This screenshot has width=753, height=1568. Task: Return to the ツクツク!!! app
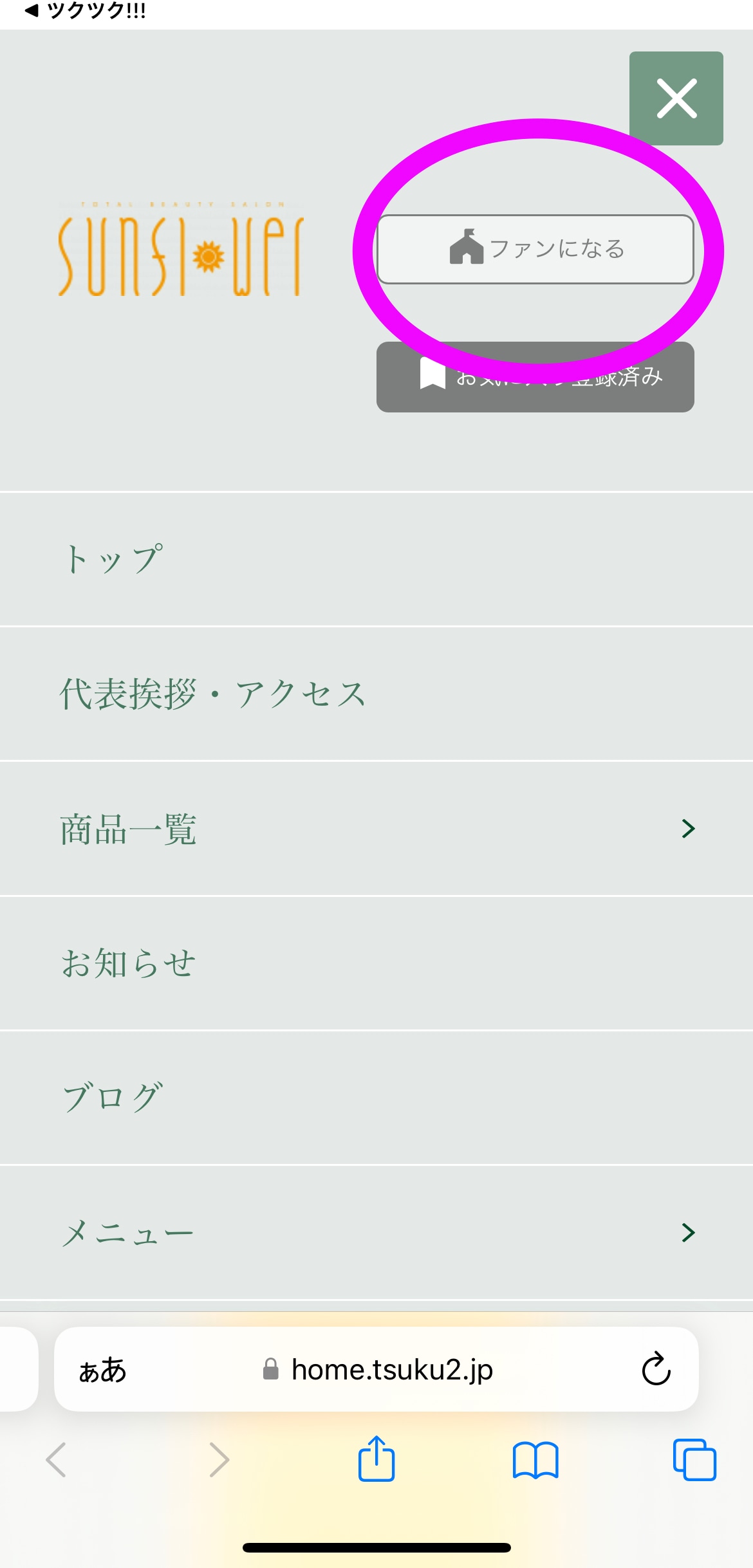coord(85,10)
